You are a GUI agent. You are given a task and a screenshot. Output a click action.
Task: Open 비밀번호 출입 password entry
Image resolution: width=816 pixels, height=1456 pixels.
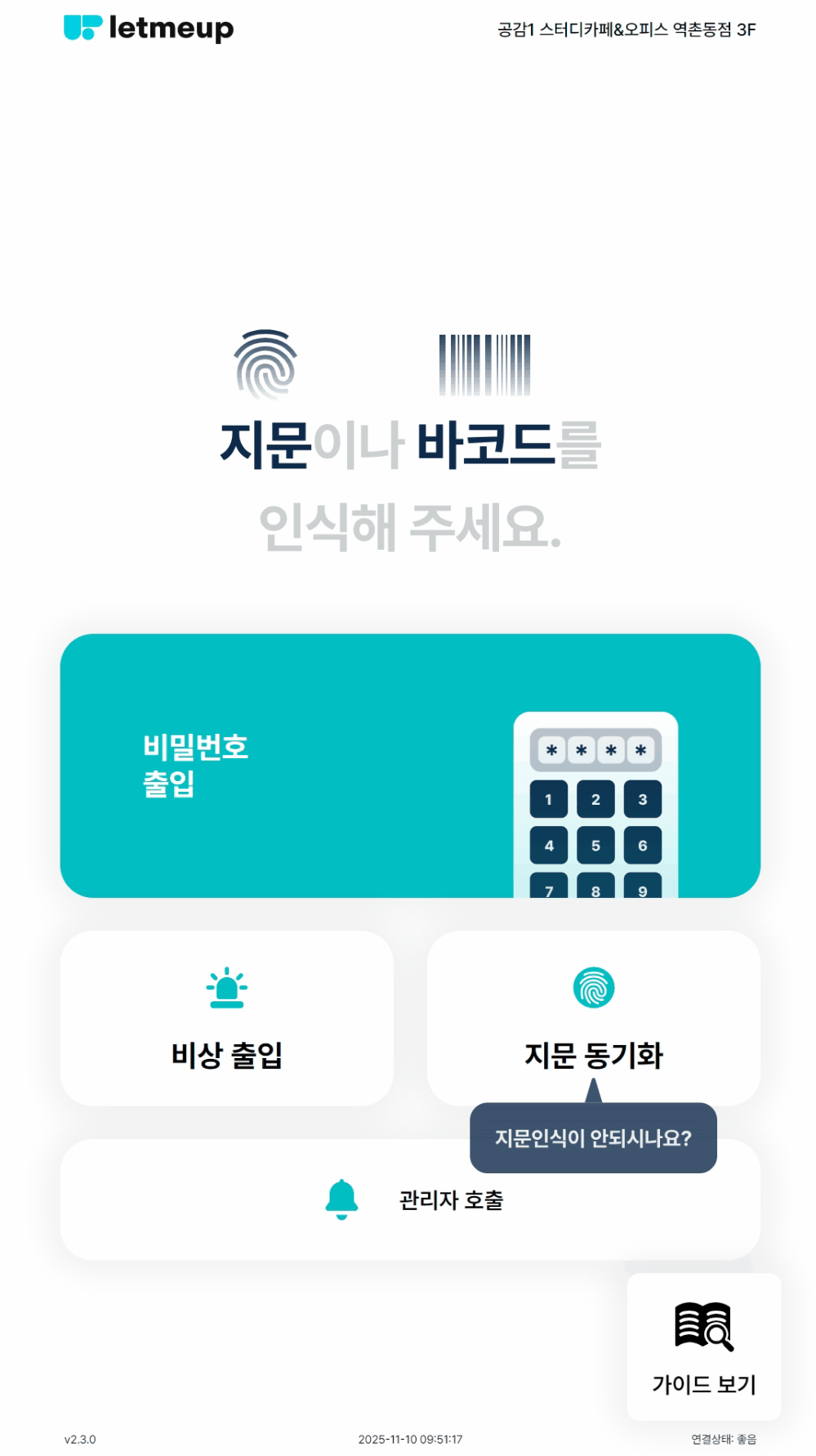[409, 766]
